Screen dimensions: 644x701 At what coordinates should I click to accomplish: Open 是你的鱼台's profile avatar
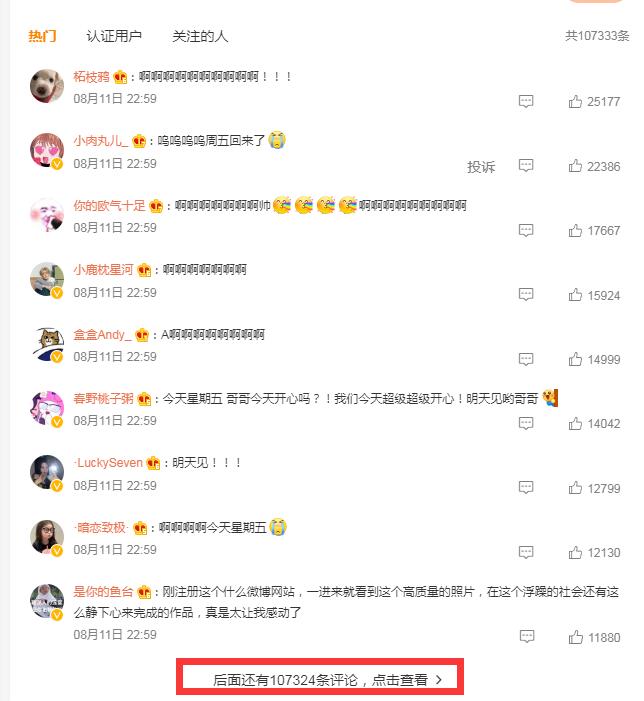(47, 601)
